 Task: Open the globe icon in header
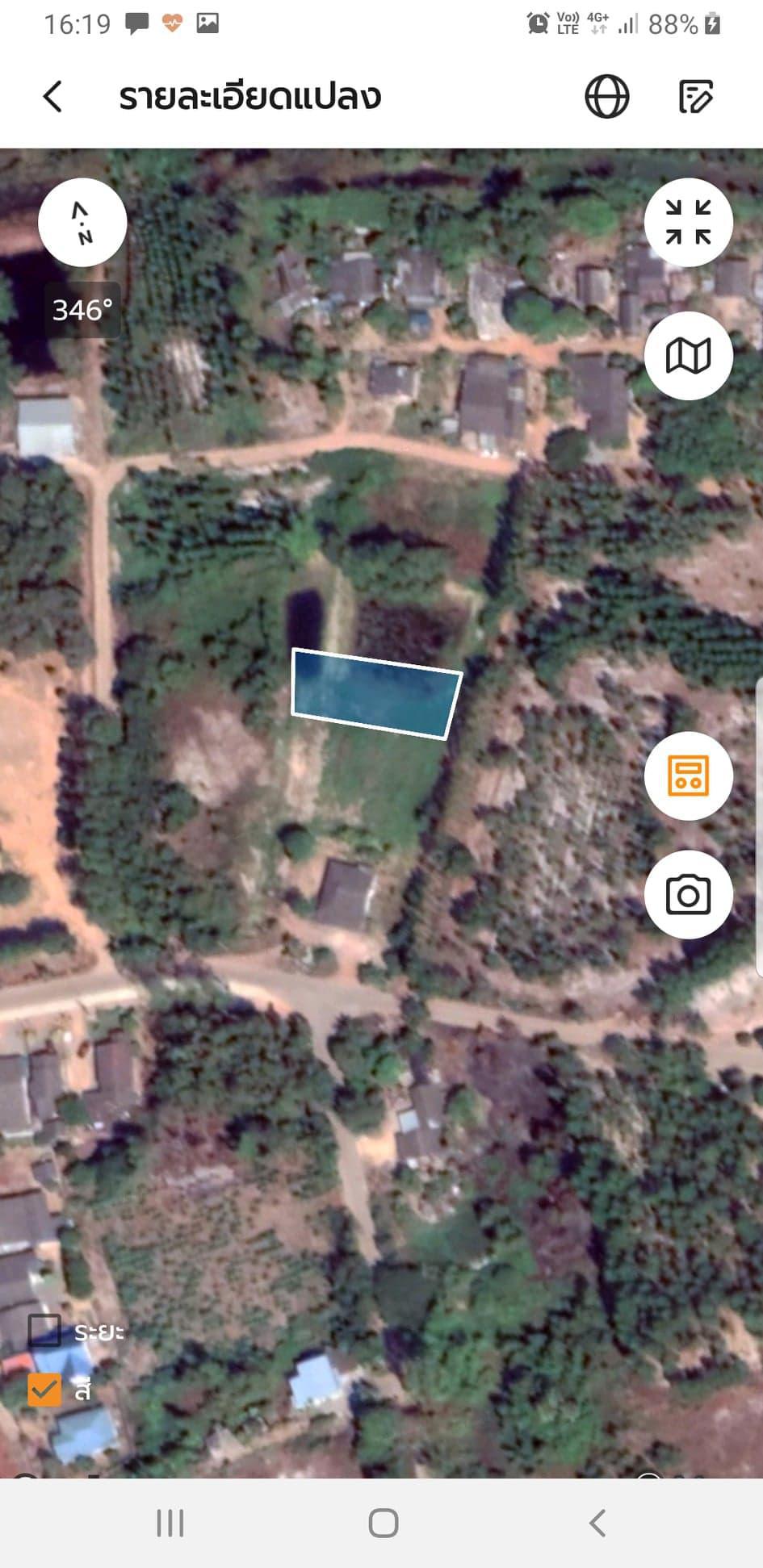(607, 97)
